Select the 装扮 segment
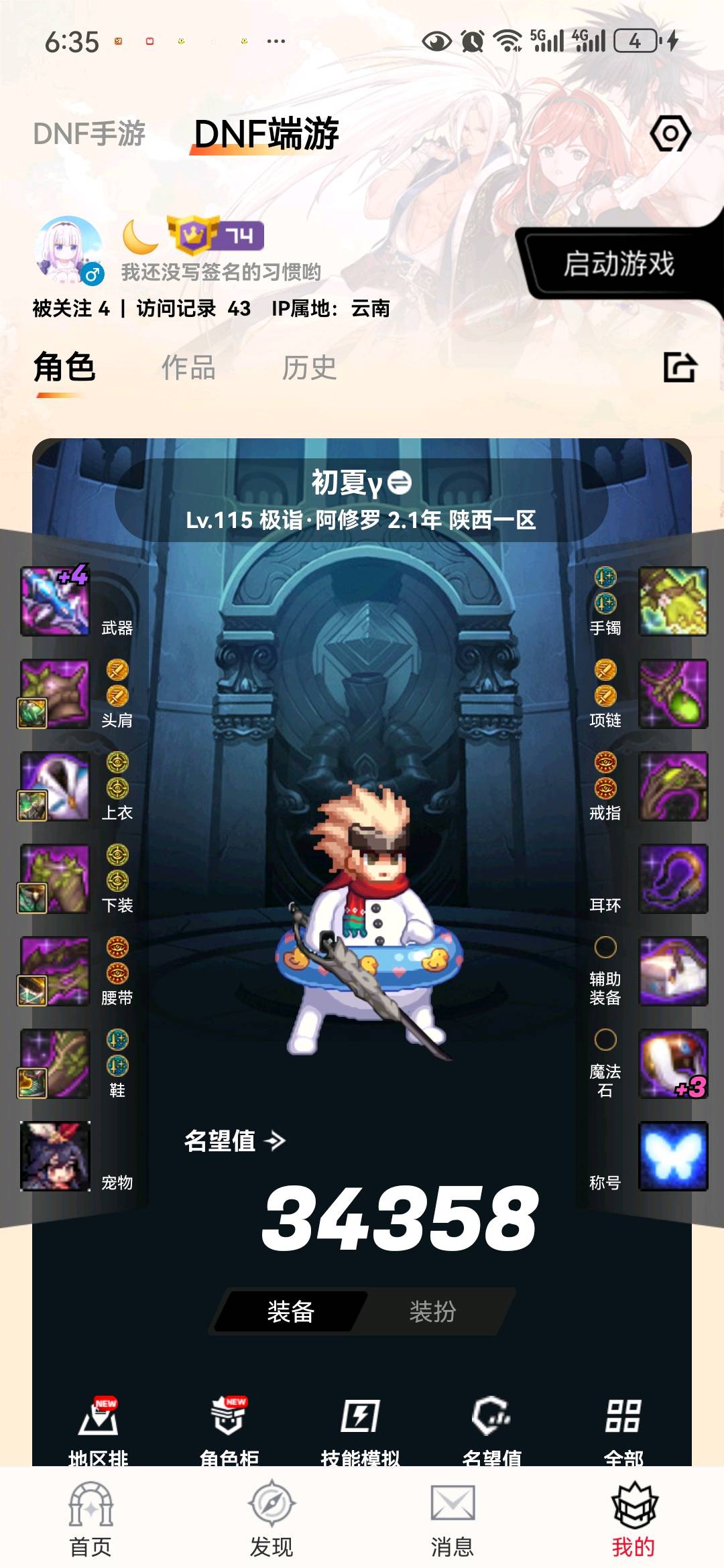Image resolution: width=724 pixels, height=1568 pixels. (x=432, y=1311)
